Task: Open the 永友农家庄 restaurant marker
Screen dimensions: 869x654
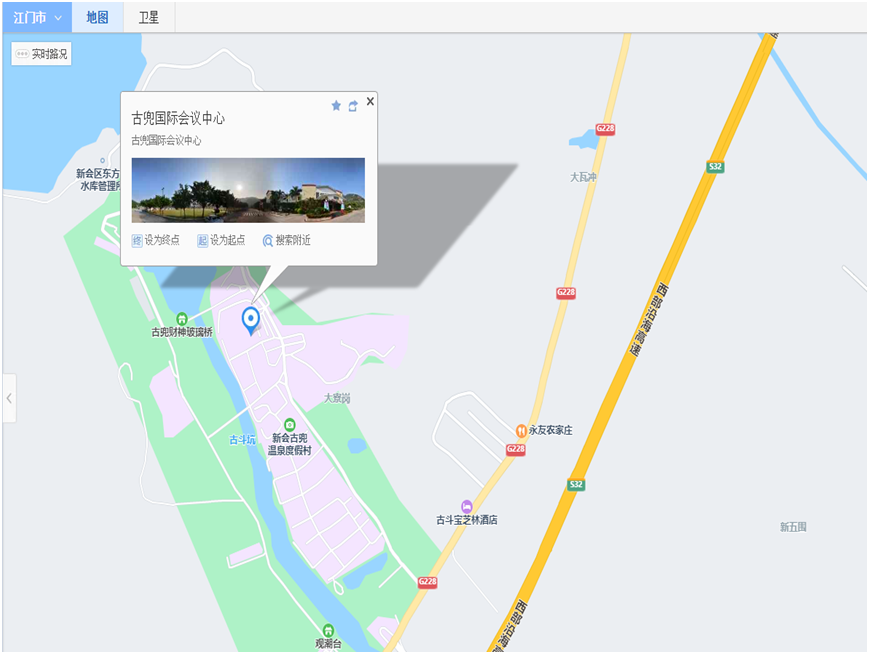Action: [x=521, y=430]
